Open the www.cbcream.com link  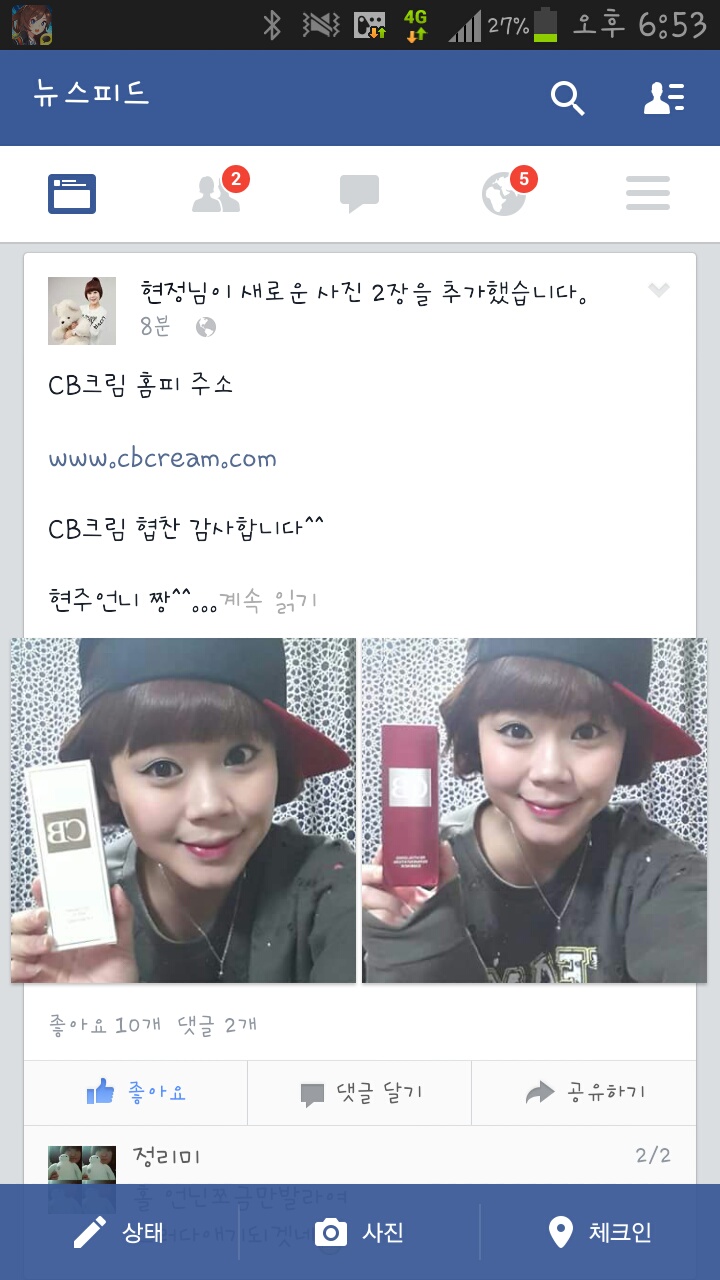point(162,459)
